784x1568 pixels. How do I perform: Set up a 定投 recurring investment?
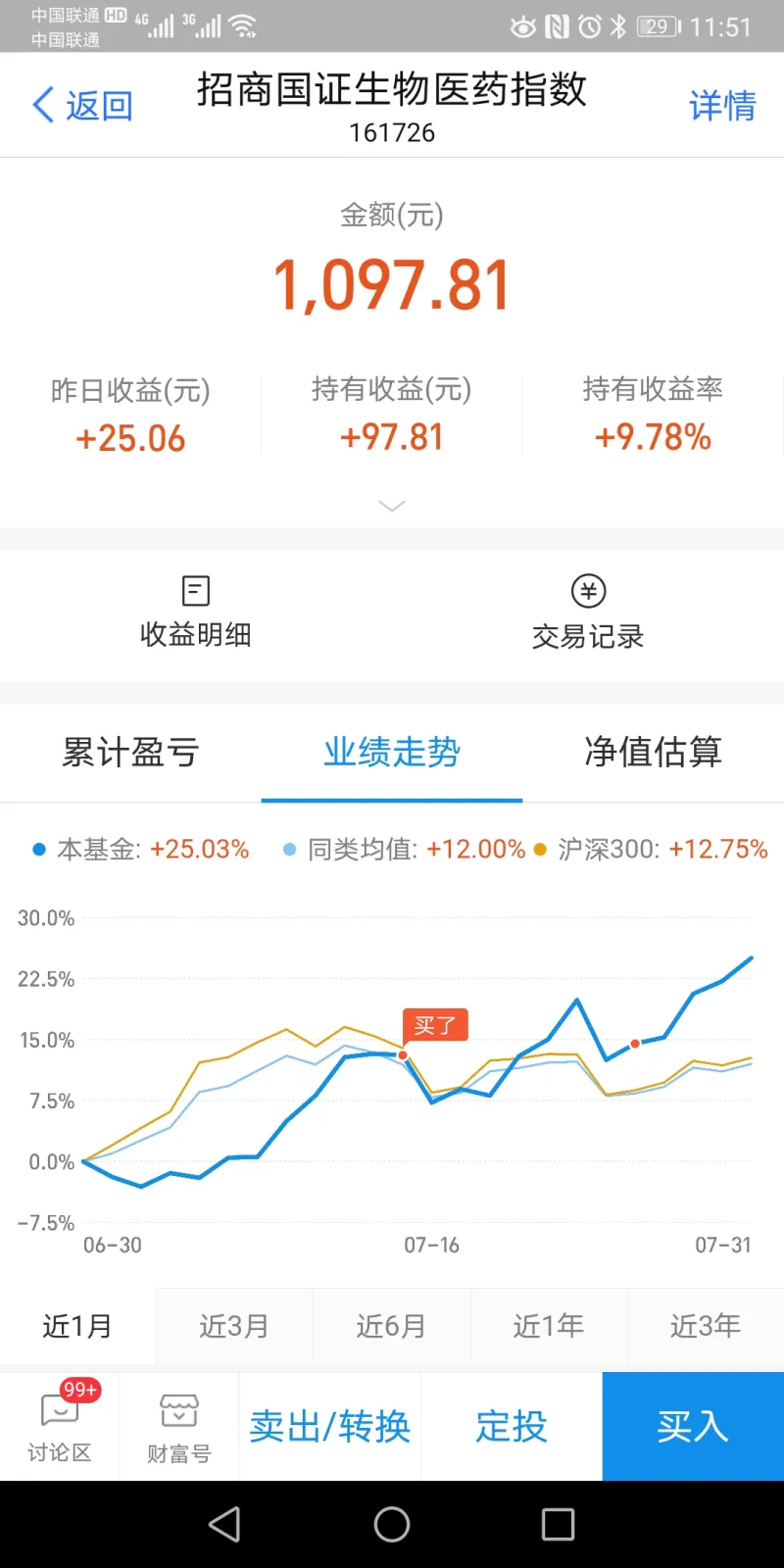point(512,1427)
